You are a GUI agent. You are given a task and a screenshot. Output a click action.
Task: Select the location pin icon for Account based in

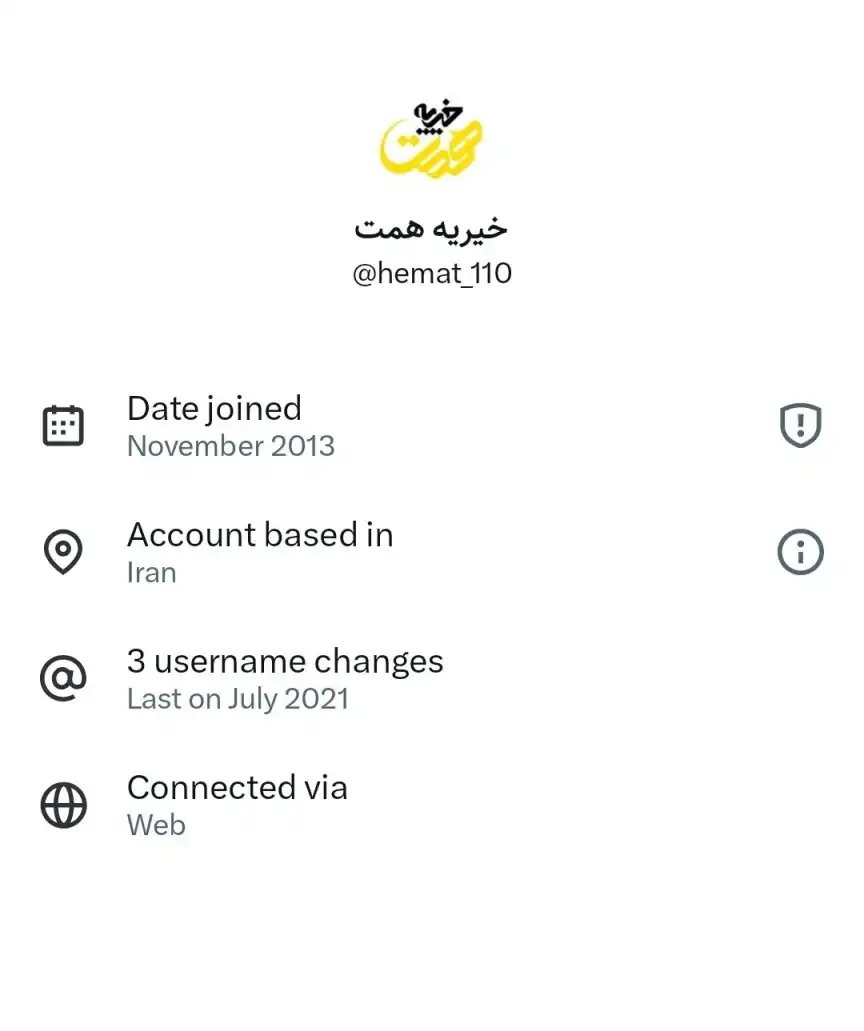pos(63,551)
